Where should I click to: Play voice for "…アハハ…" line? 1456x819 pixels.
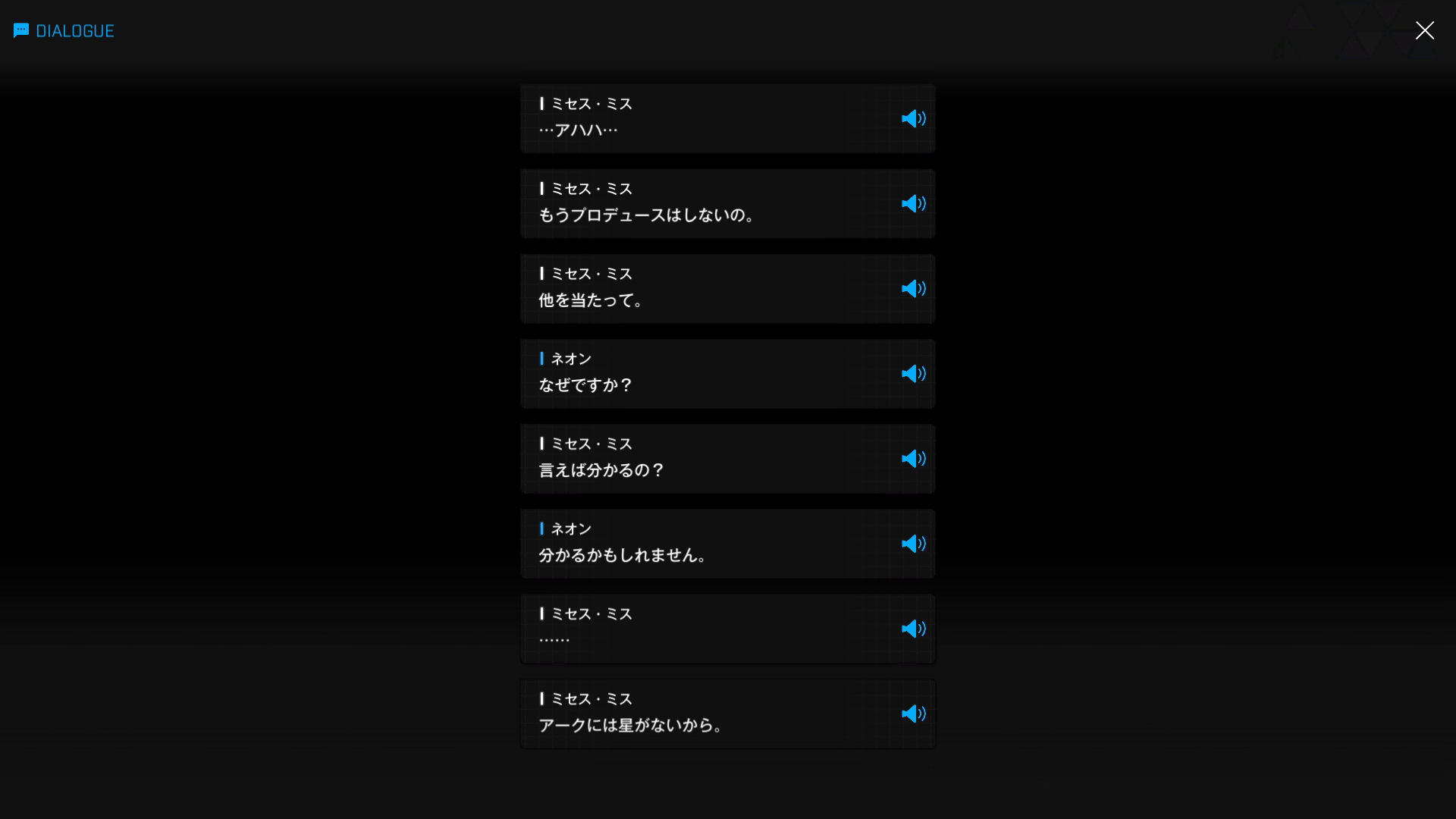tap(913, 119)
